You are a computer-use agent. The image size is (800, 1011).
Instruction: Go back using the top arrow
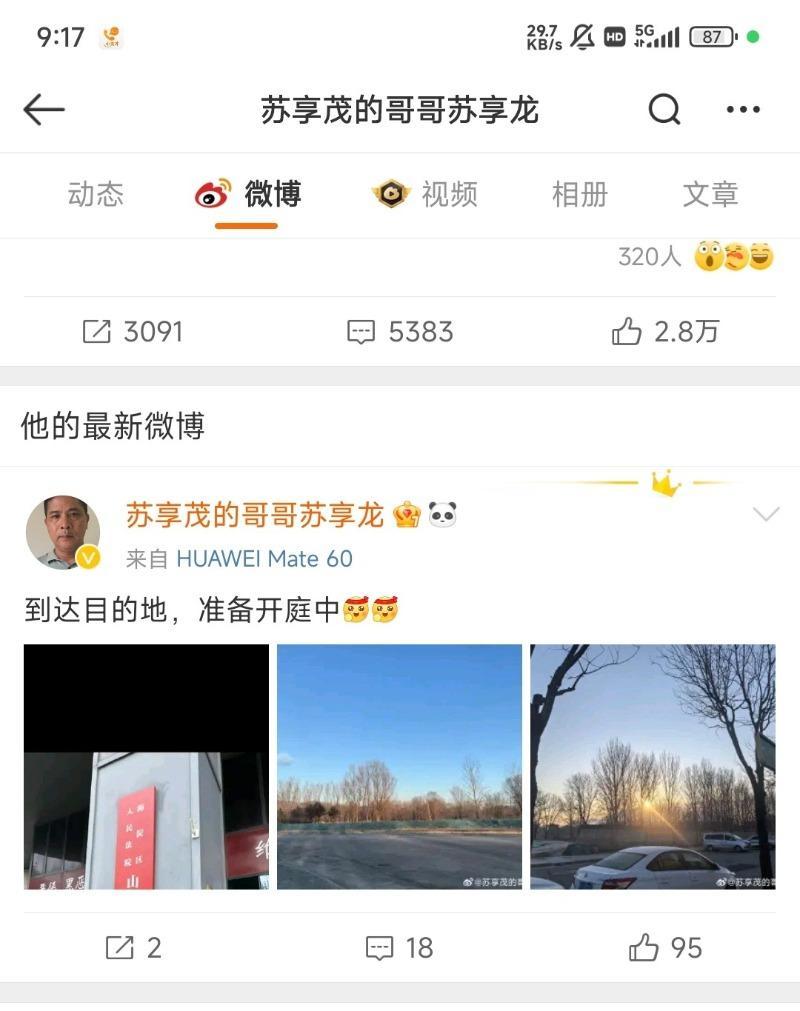[44, 110]
